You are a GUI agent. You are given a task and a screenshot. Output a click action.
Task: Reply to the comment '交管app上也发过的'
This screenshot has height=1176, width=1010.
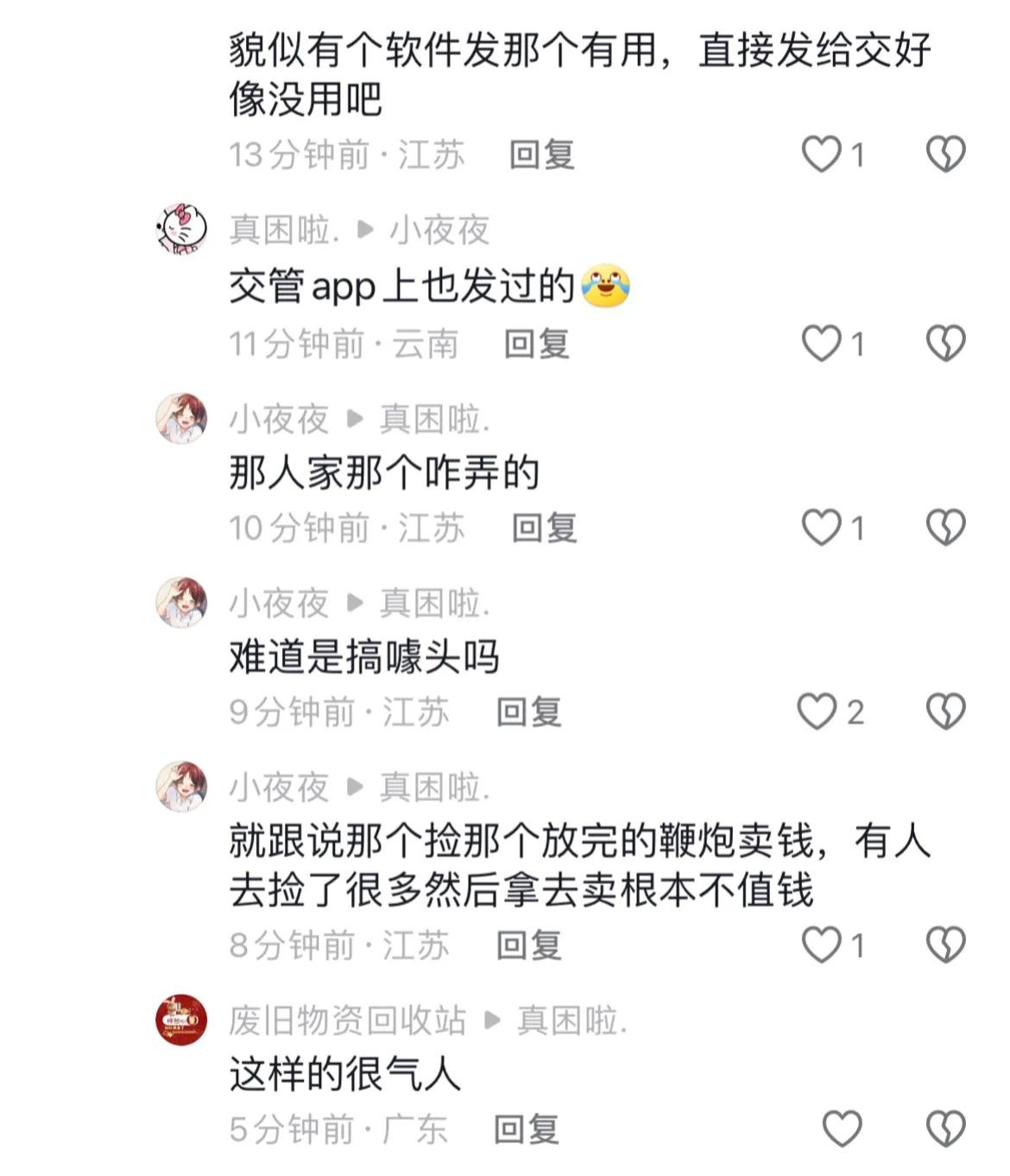point(536,345)
